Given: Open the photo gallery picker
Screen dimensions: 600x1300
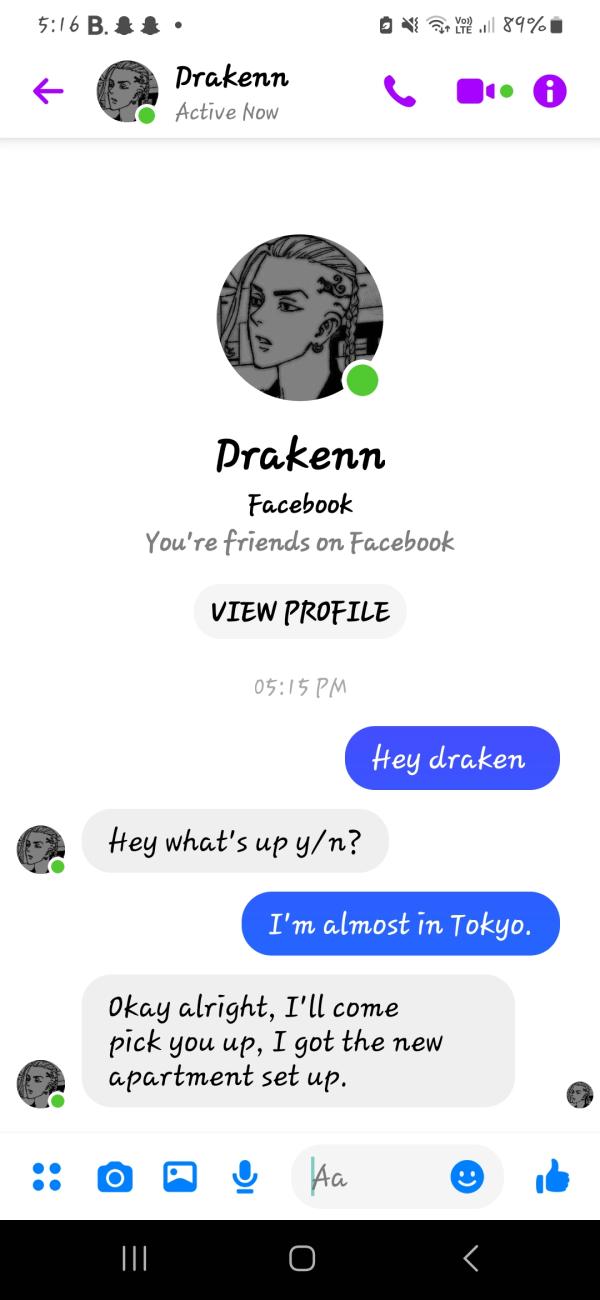Looking at the screenshot, I should click(180, 1177).
